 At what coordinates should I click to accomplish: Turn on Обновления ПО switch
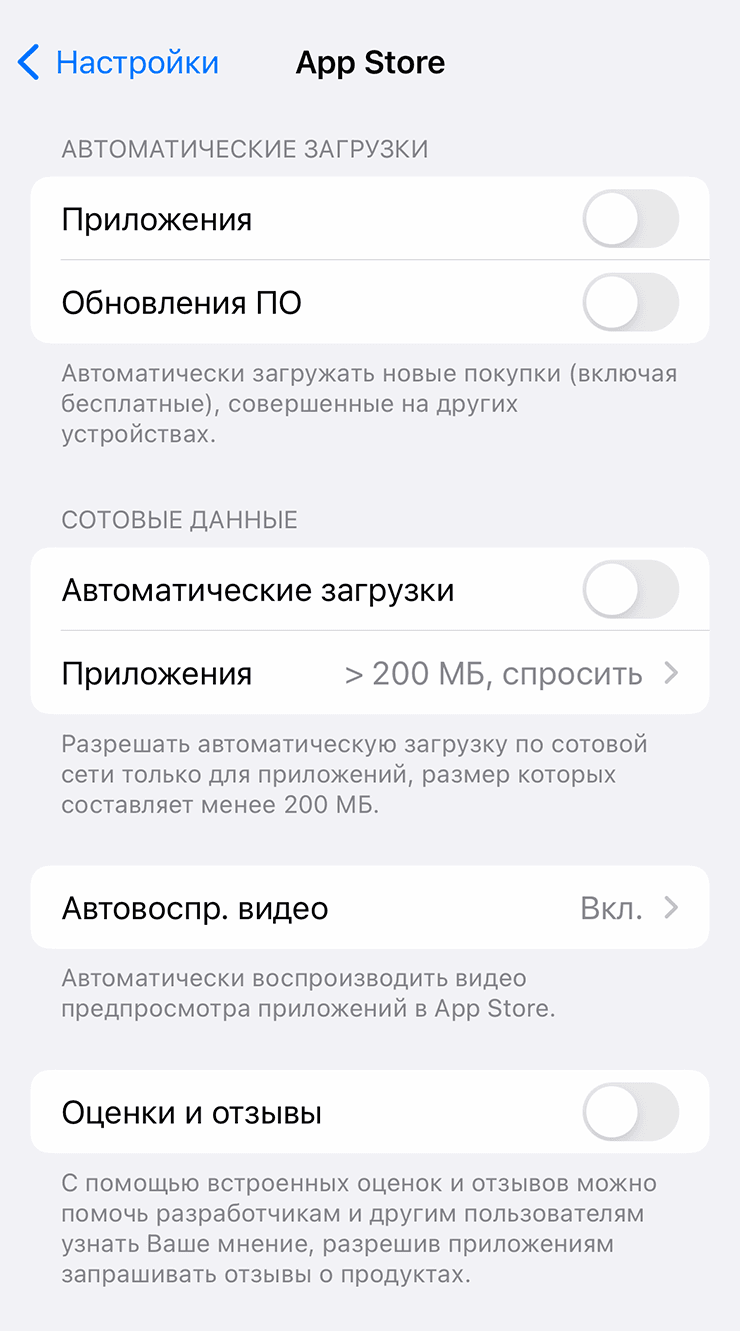[x=630, y=302]
